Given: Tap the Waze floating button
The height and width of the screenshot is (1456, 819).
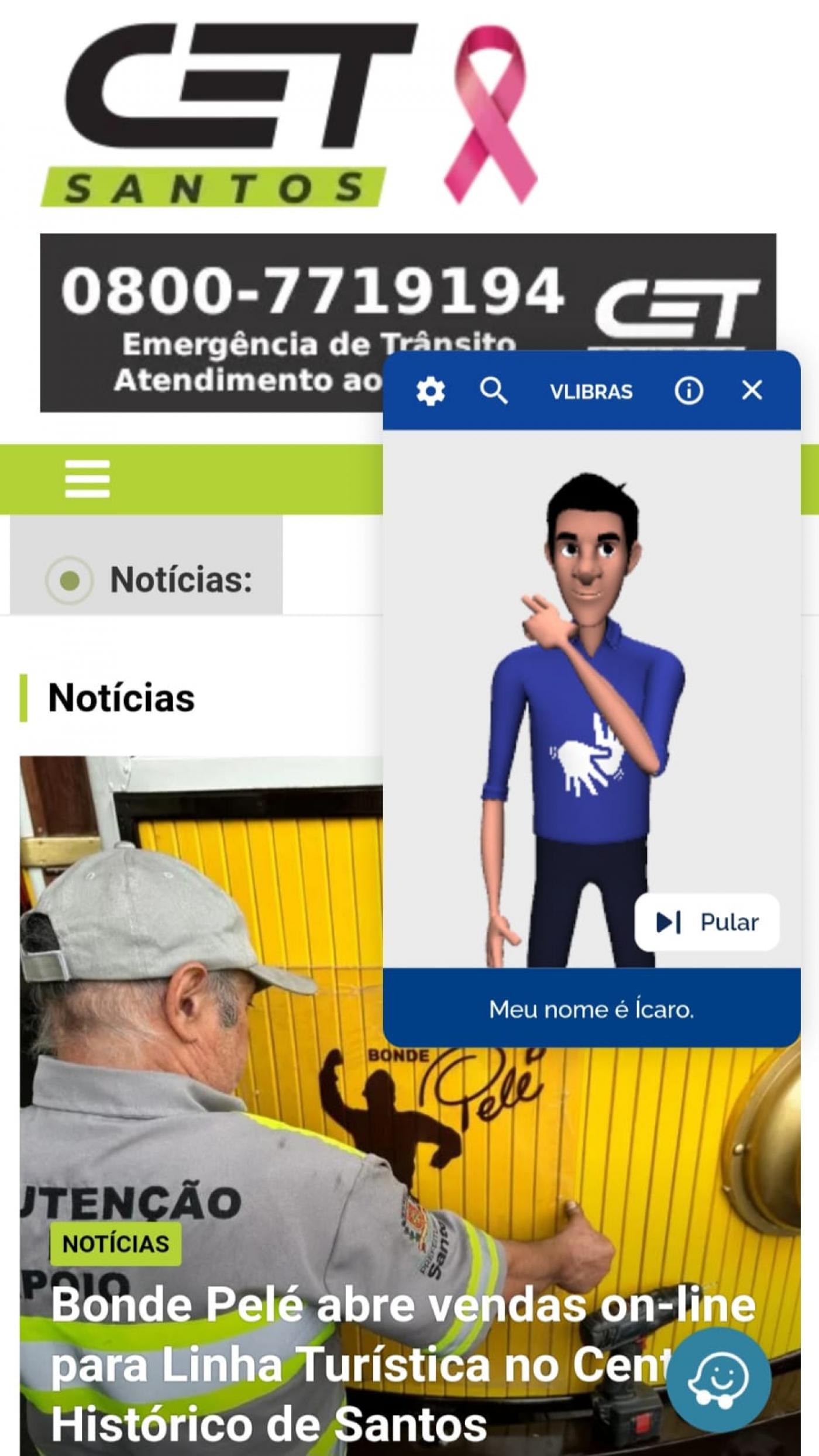Looking at the screenshot, I should pos(718,1379).
